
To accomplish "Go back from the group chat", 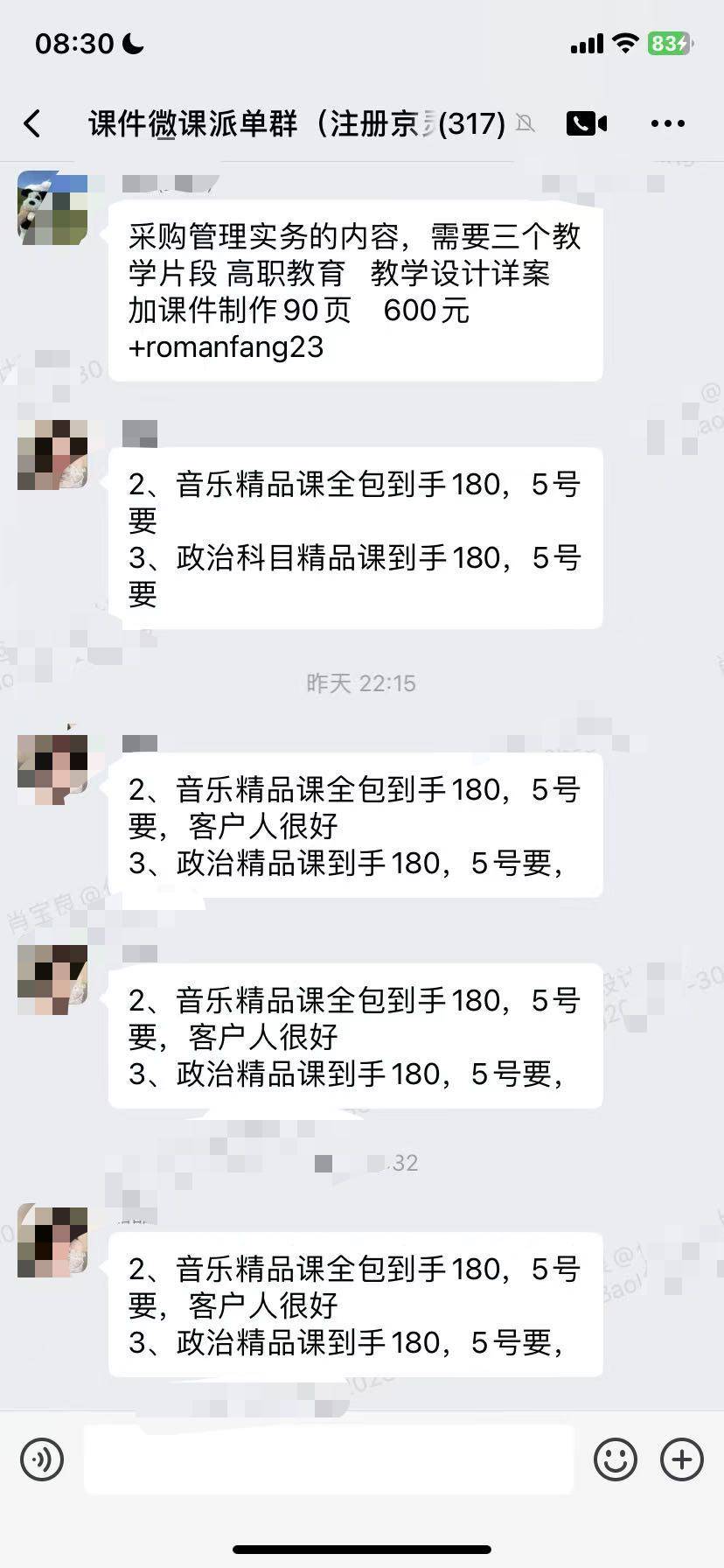I will click(32, 123).
